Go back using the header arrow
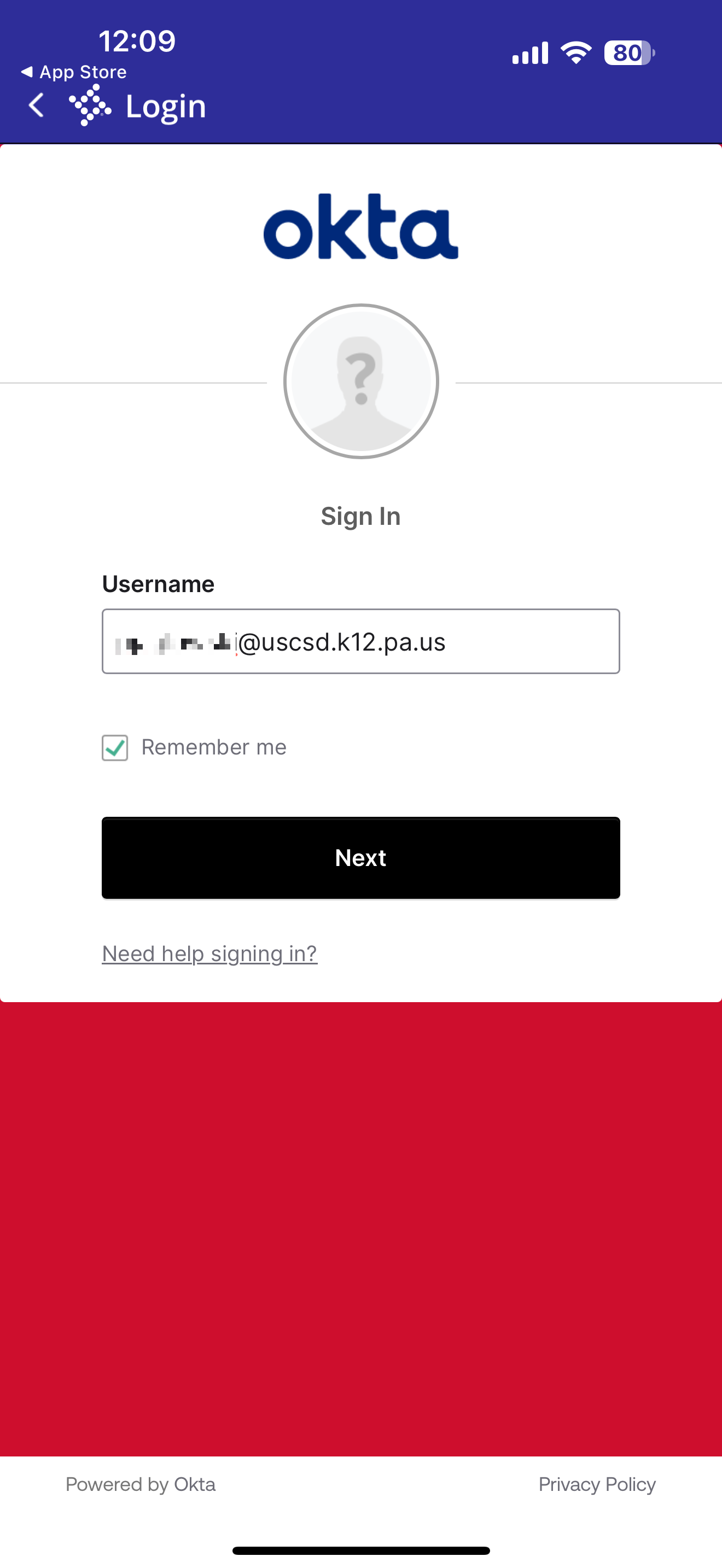 (x=37, y=106)
